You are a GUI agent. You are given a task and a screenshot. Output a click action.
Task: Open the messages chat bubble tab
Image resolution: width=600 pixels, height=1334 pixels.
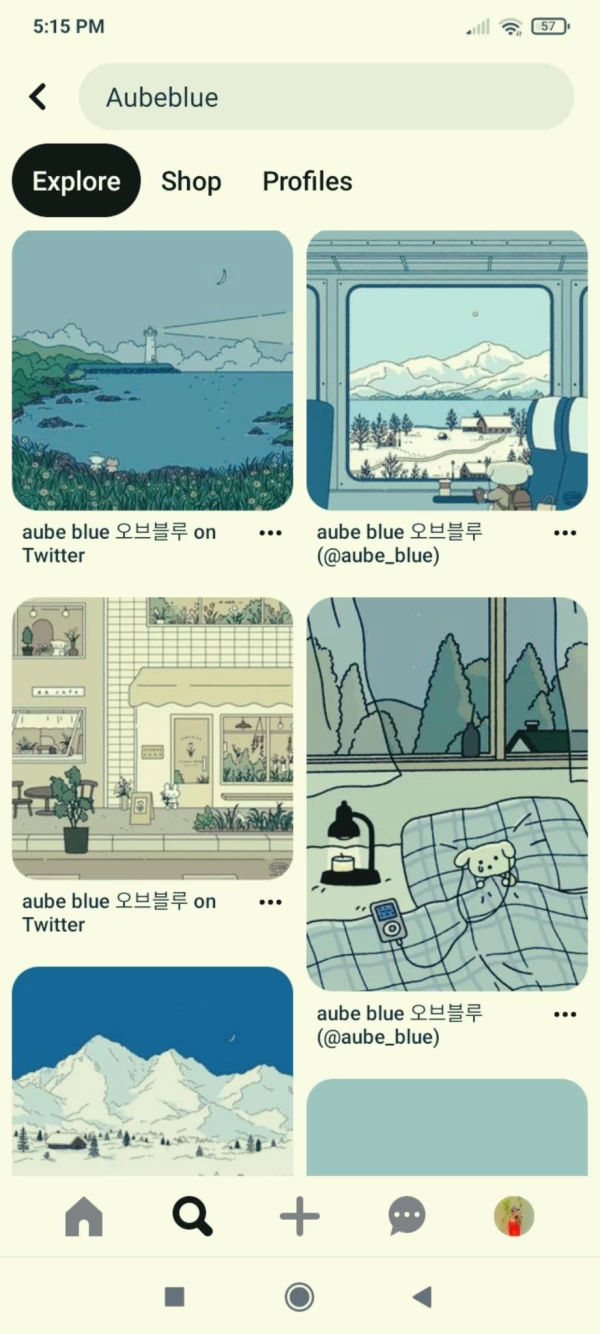pos(407,1217)
